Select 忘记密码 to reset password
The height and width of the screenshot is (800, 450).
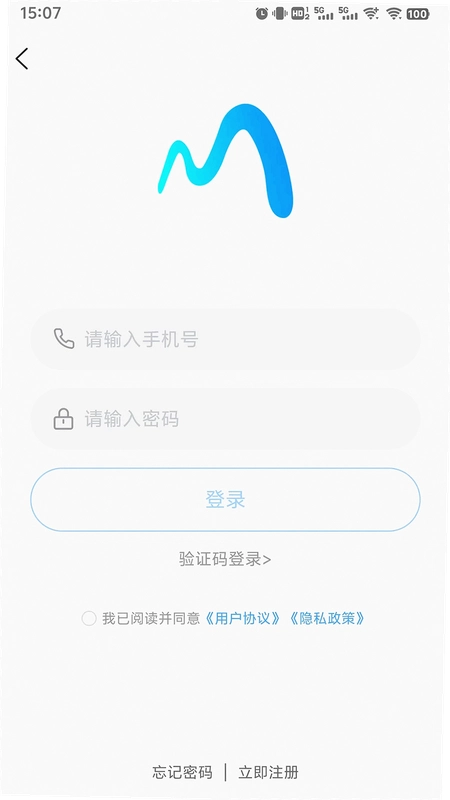[182, 772]
